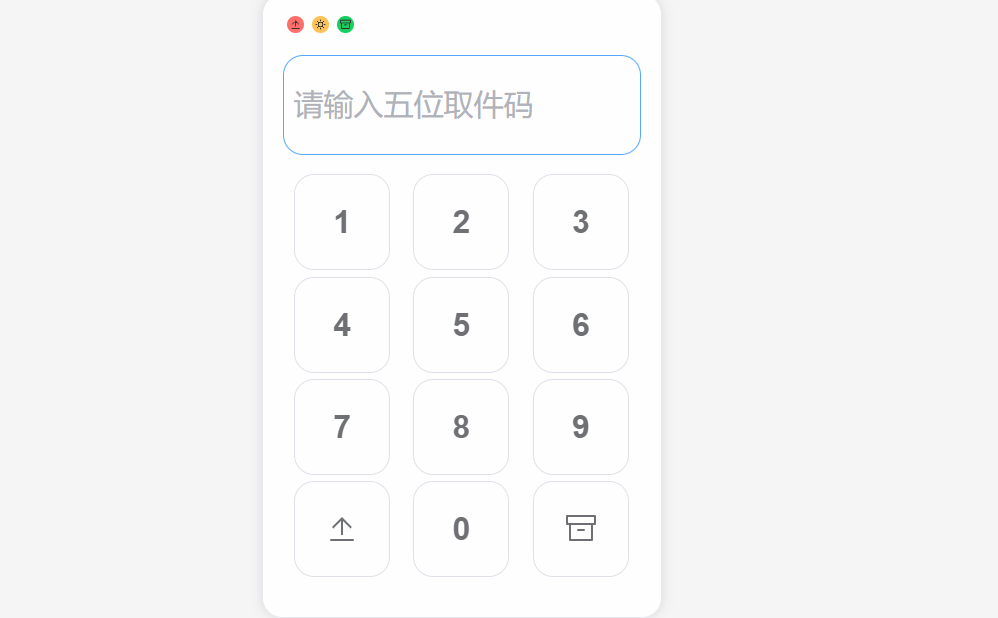The height and width of the screenshot is (618, 998).
Task: Hit the 4 key on the keypad
Action: [342, 325]
